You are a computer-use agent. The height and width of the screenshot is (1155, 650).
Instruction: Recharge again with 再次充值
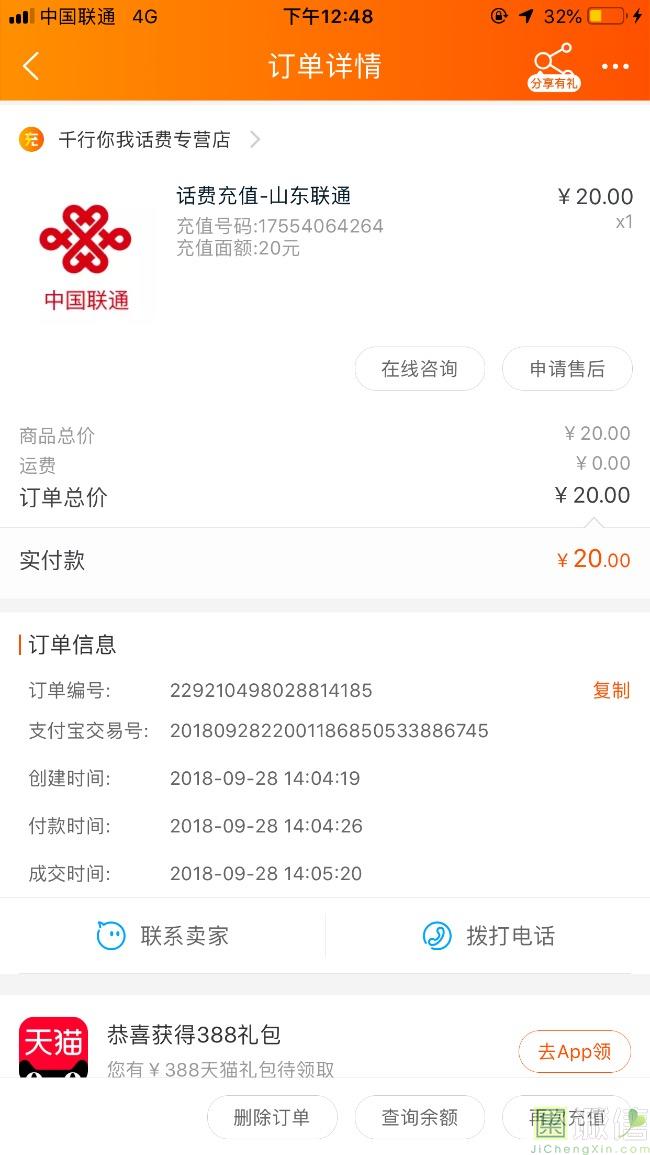pyautogui.click(x=567, y=1117)
